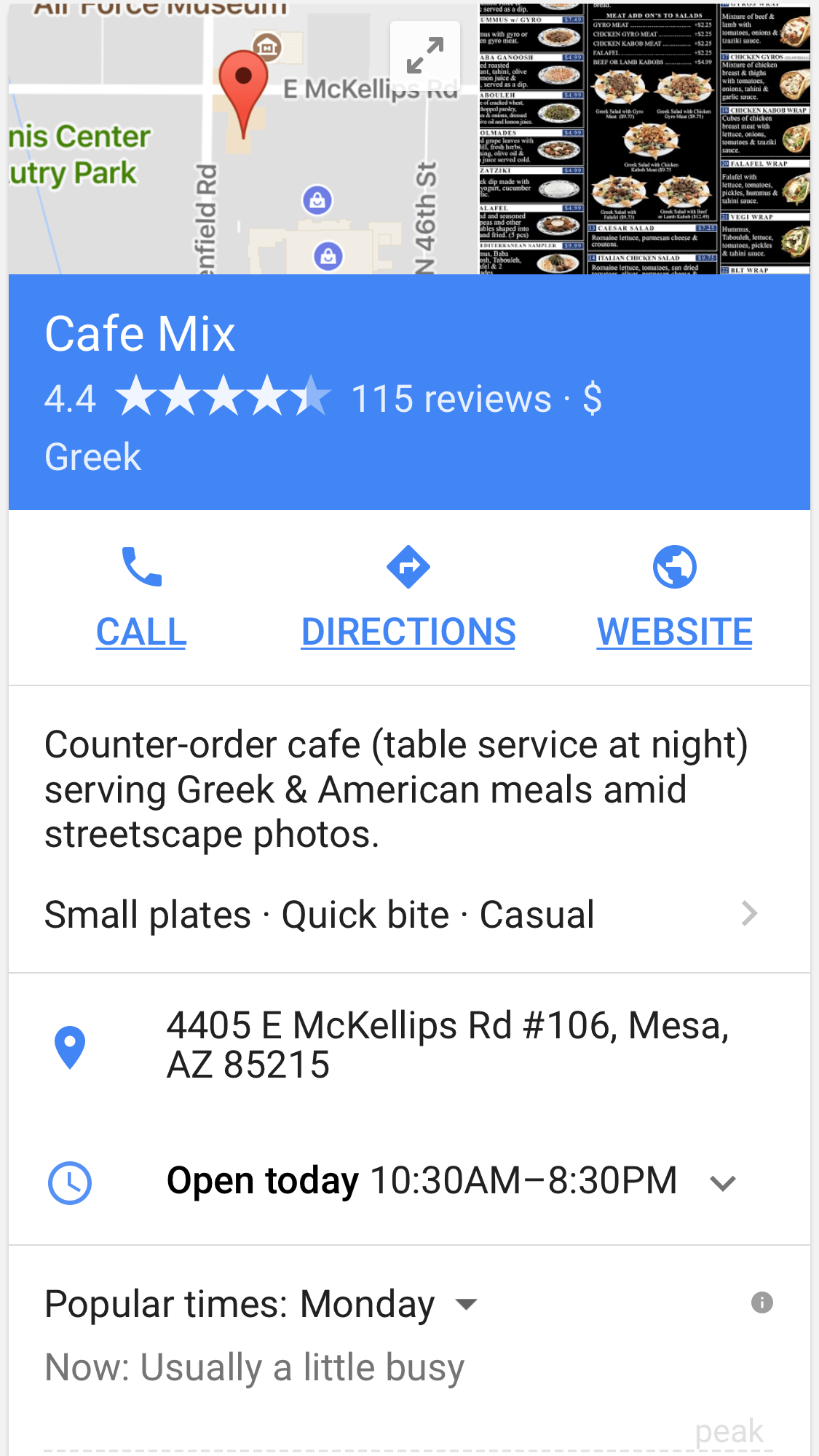The image size is (819, 1456).
Task: Open the Cafe Mix menu photo
Action: tap(644, 138)
